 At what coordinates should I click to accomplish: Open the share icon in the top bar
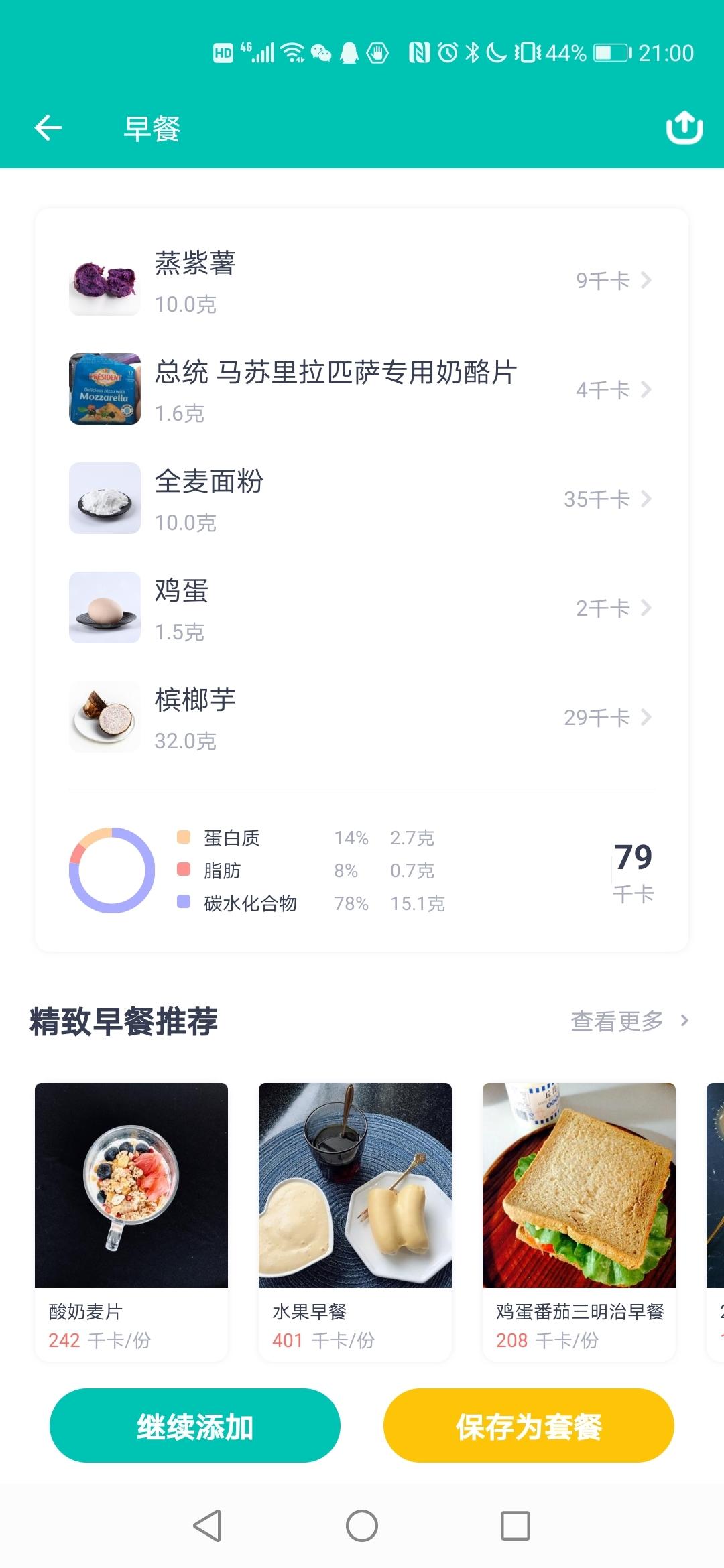coord(685,127)
